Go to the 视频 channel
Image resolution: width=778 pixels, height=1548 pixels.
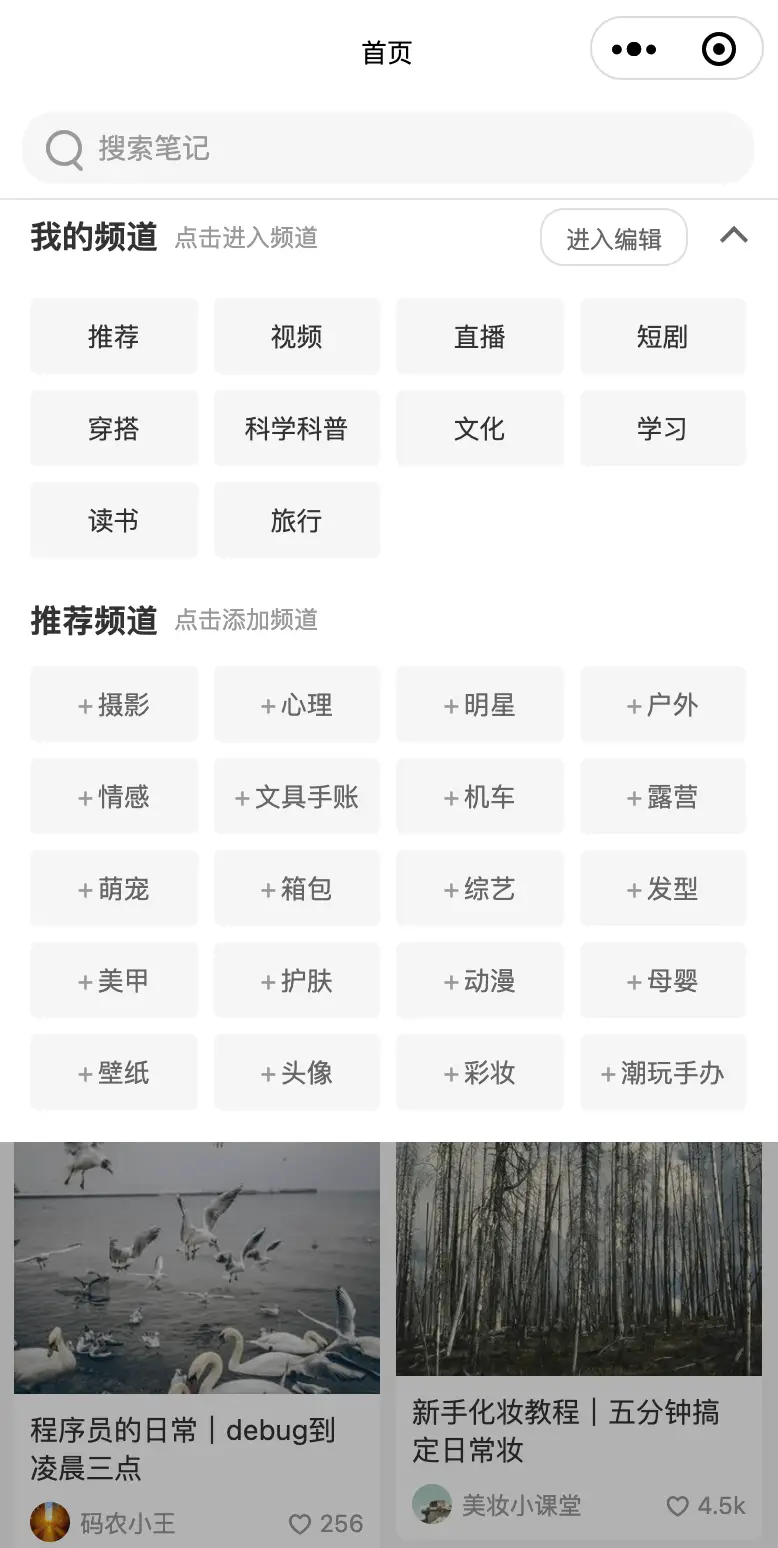point(297,337)
